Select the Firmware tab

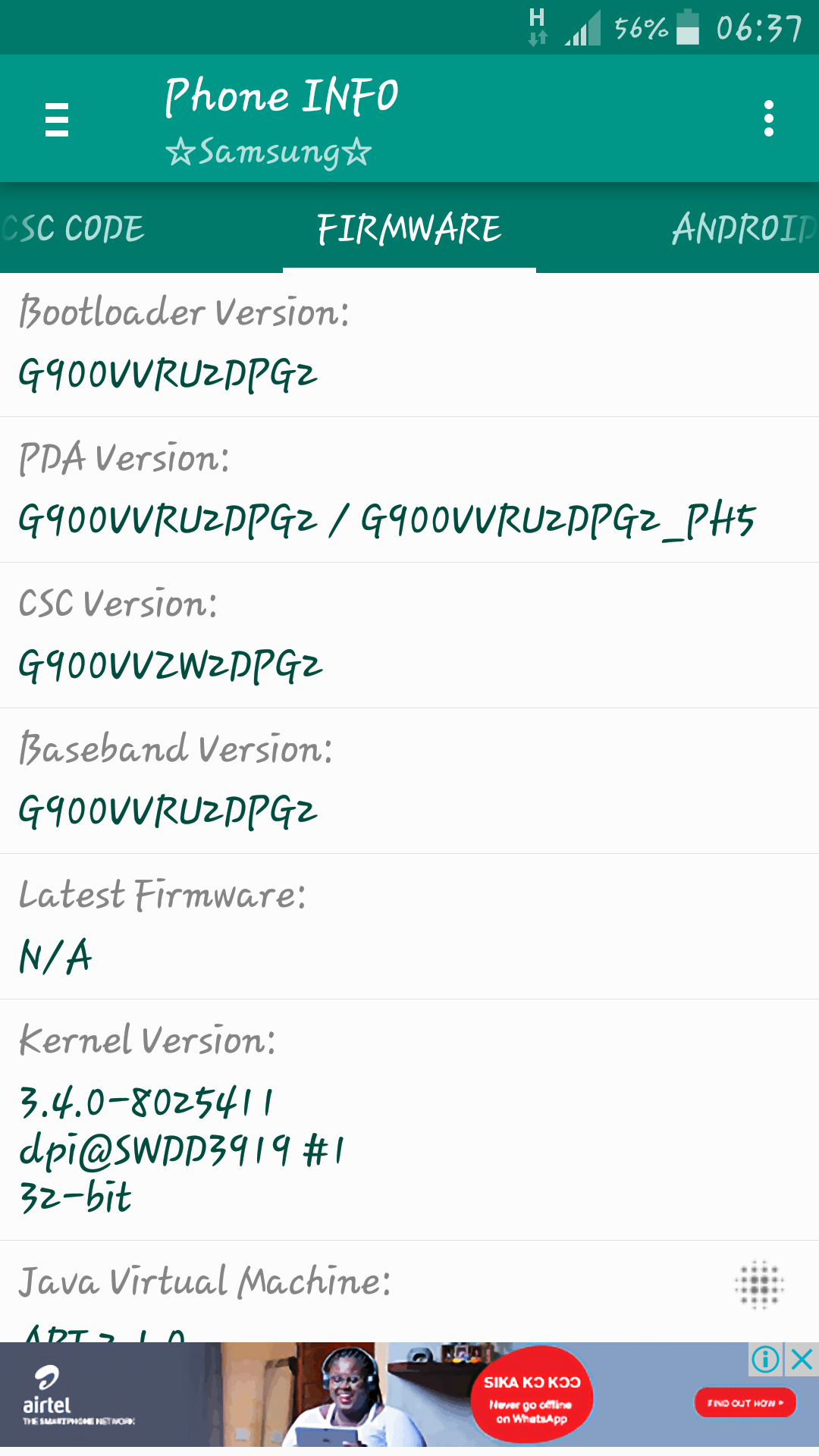[409, 228]
